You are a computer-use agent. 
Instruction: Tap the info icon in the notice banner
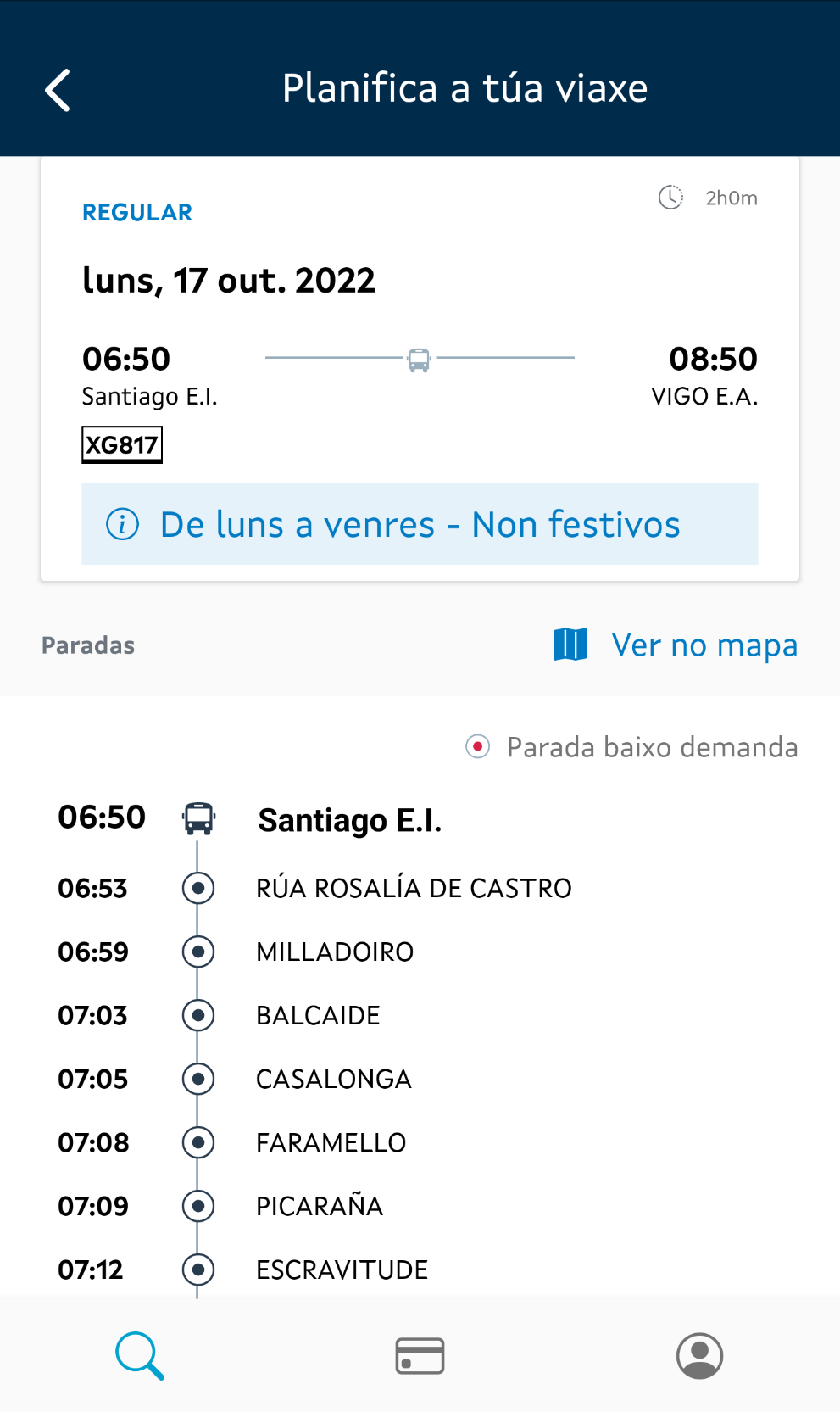click(x=124, y=524)
